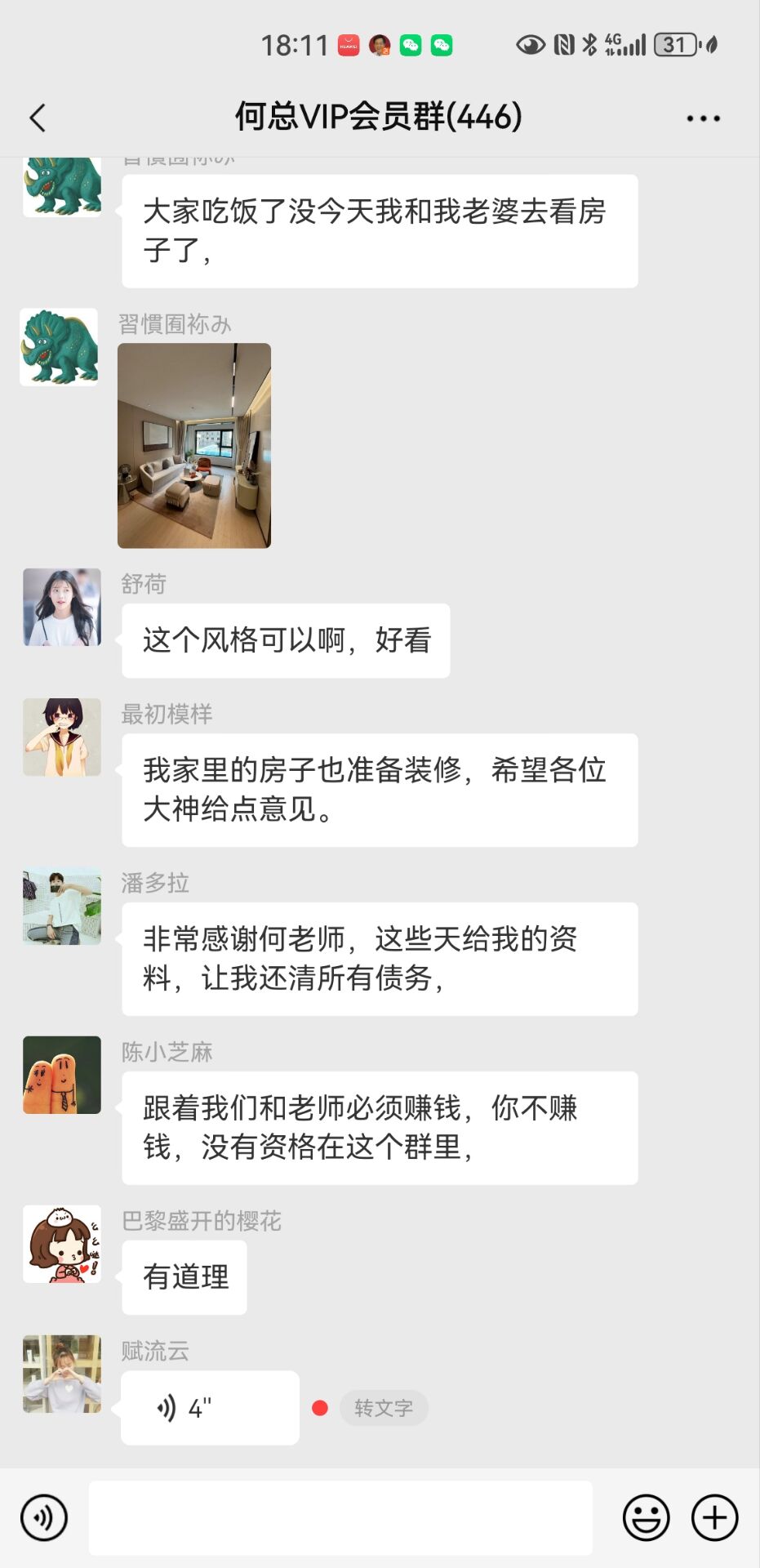Open the emoji picker
Viewport: 760px width, 1568px height.
(x=646, y=1517)
